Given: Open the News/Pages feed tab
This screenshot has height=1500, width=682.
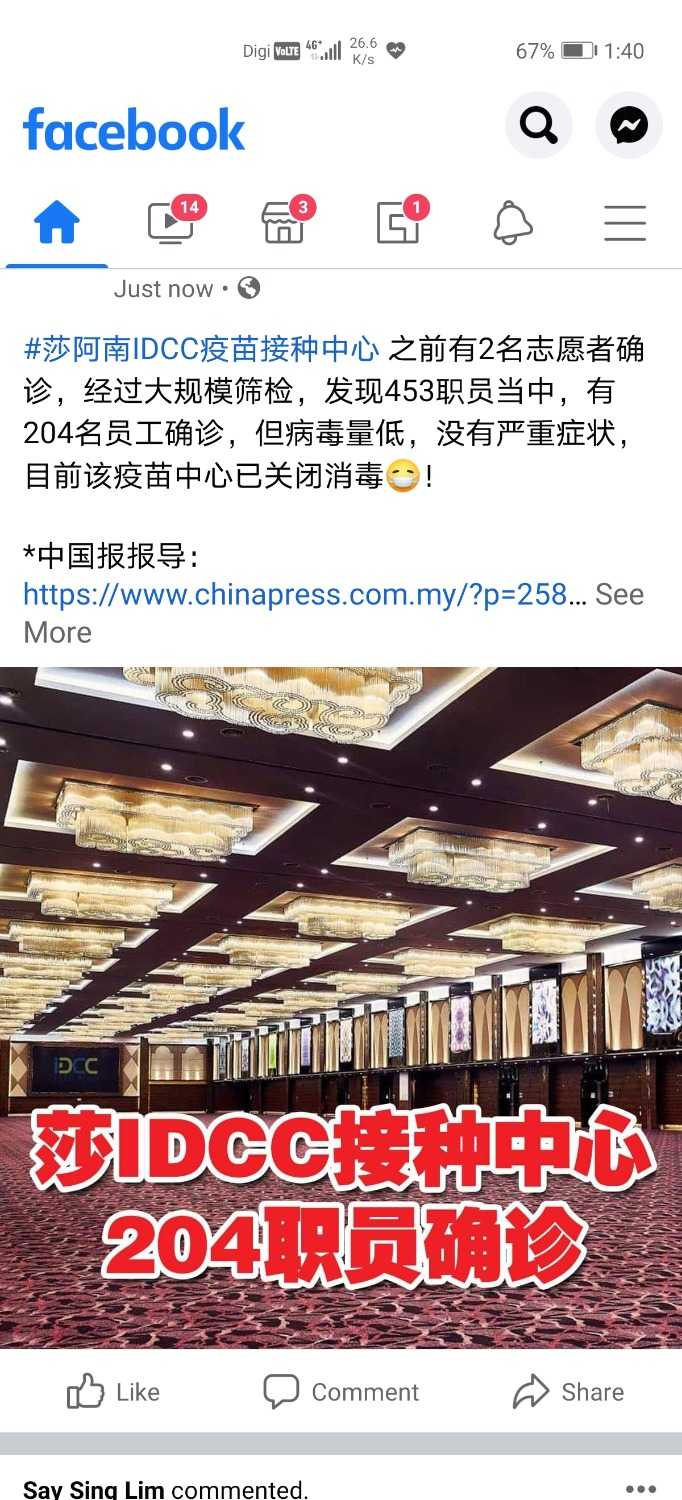Looking at the screenshot, I should [398, 222].
